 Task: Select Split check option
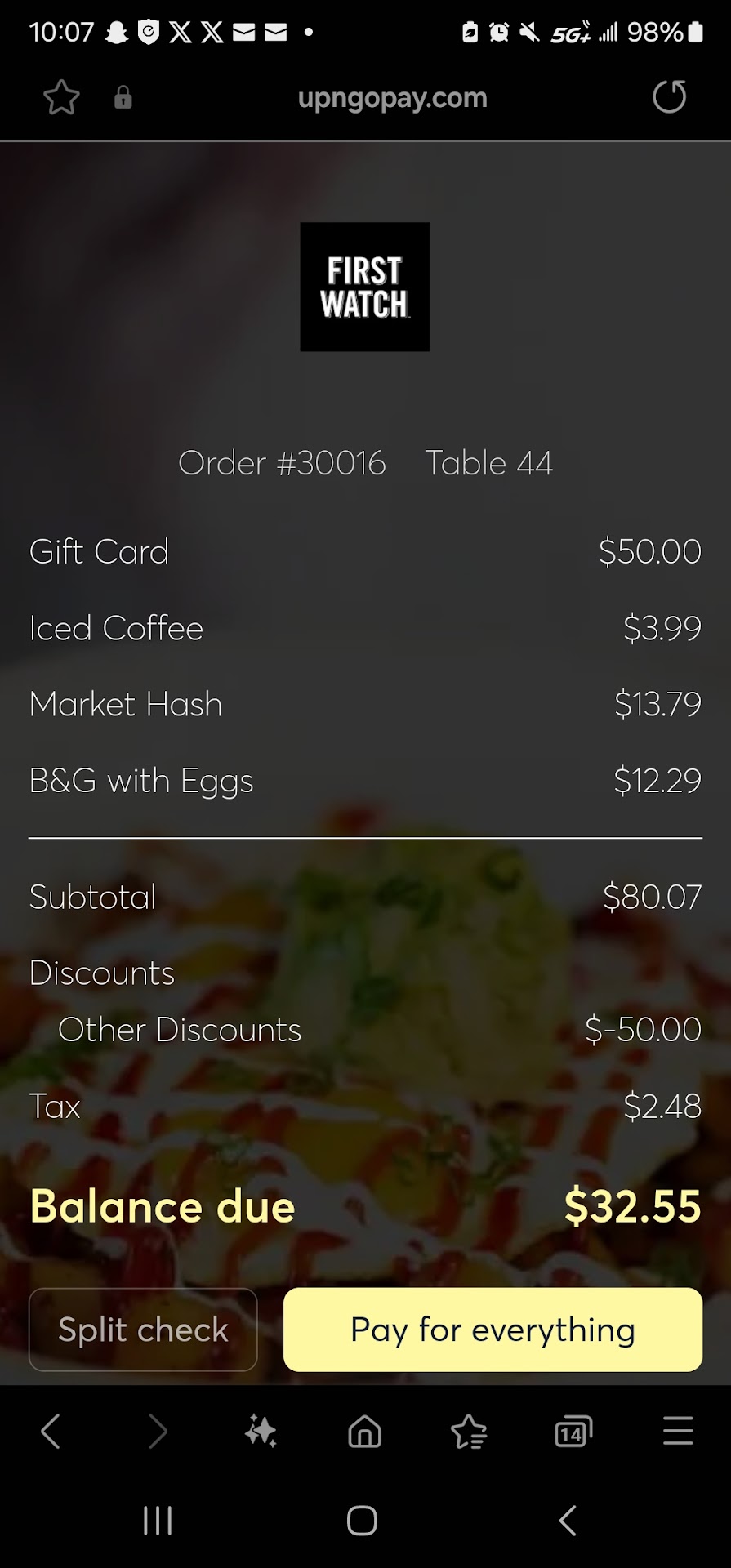coord(143,1330)
